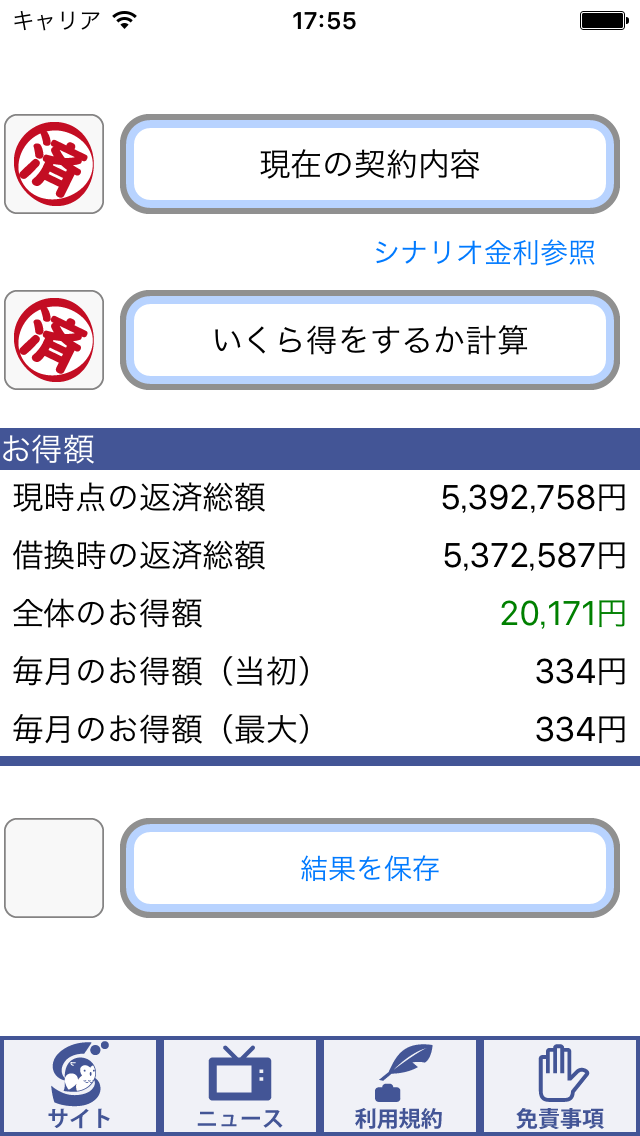
Task: Open the ニュース tab
Action: pos(240,1086)
